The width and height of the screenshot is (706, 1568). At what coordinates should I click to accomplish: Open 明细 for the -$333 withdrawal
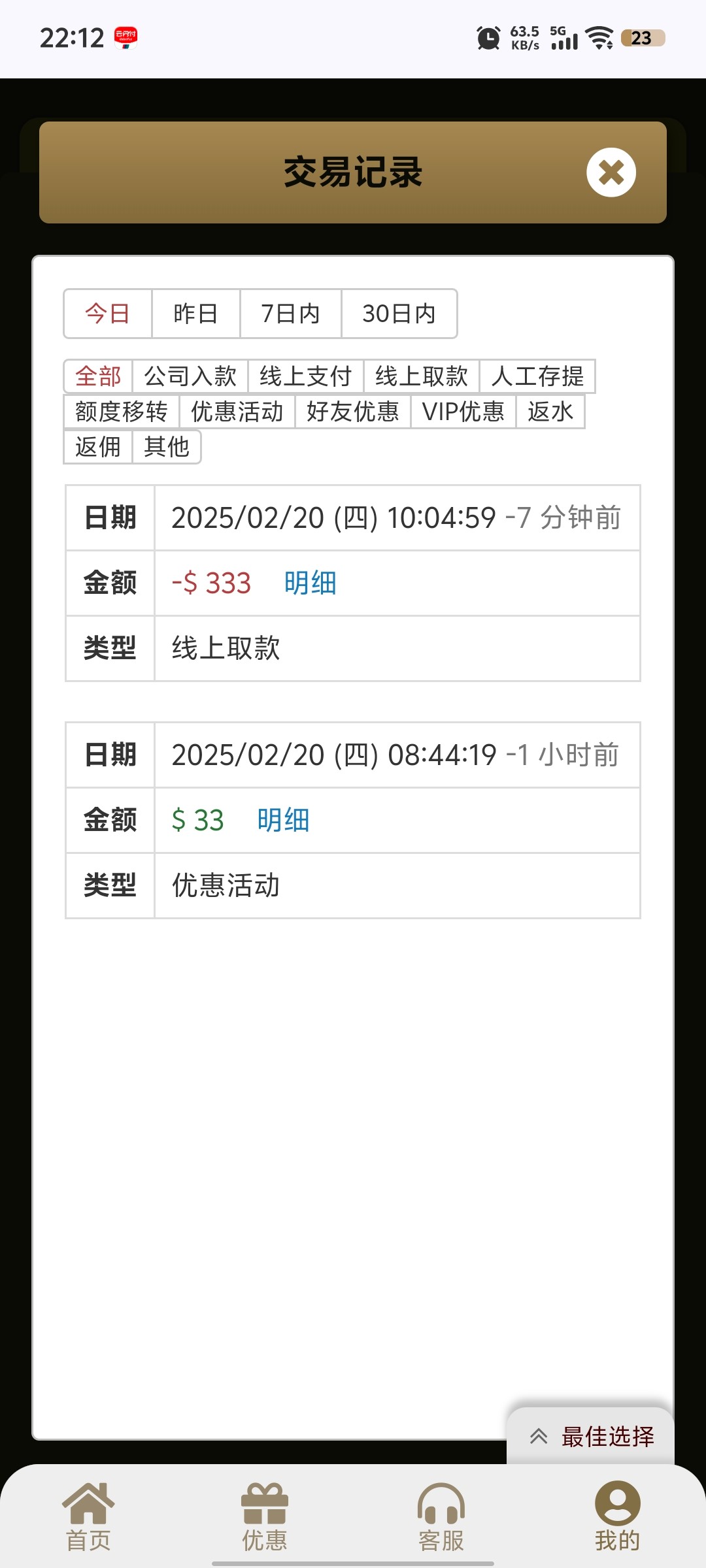point(310,583)
